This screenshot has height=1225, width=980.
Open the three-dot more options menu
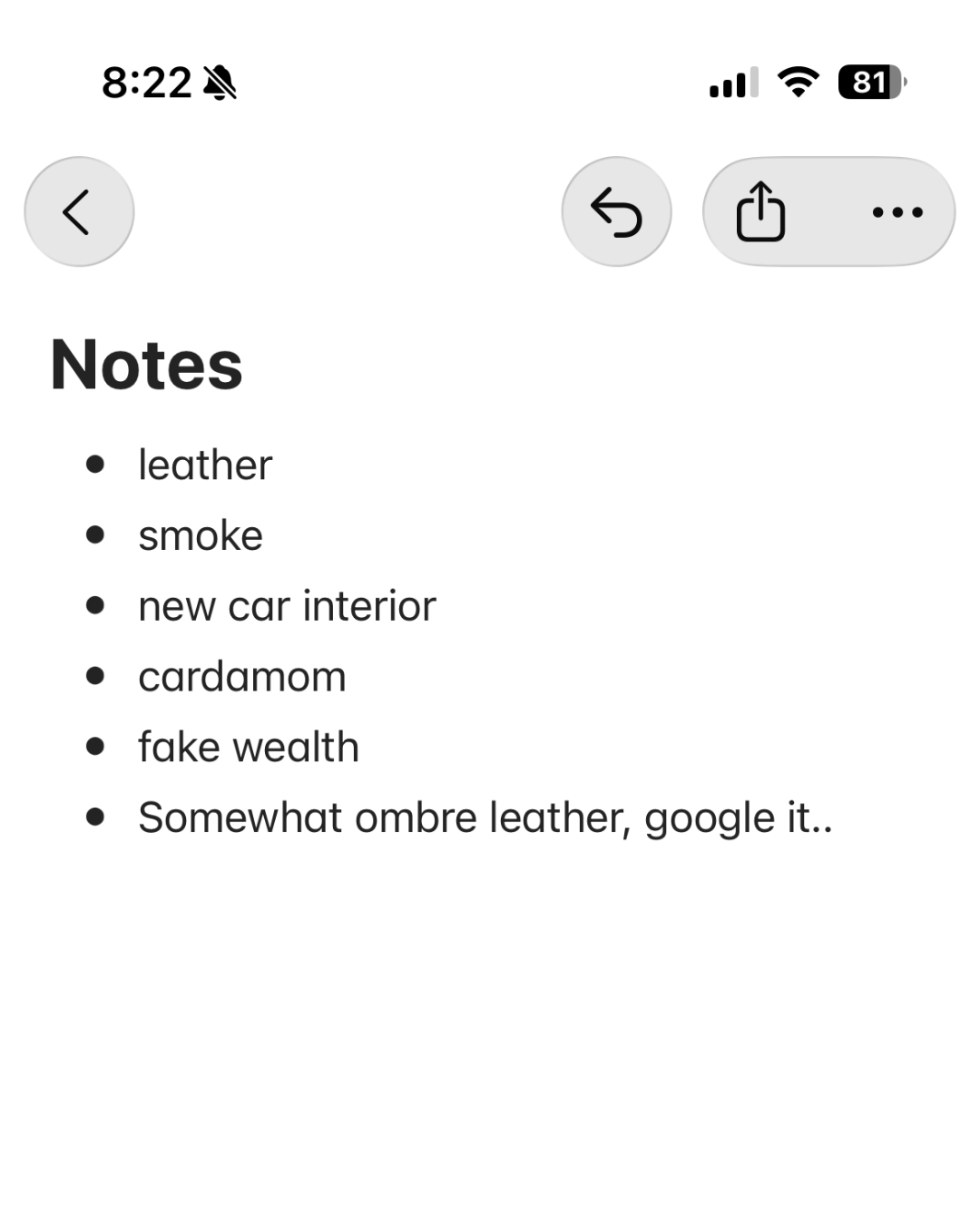(x=897, y=212)
